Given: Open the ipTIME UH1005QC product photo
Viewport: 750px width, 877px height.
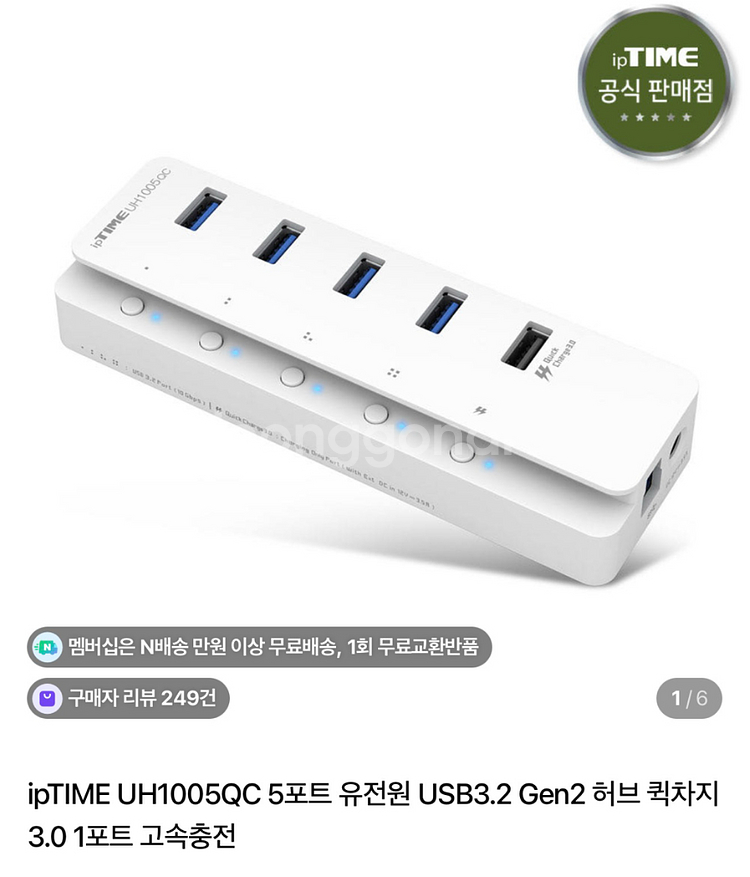Looking at the screenshot, I should [375, 360].
